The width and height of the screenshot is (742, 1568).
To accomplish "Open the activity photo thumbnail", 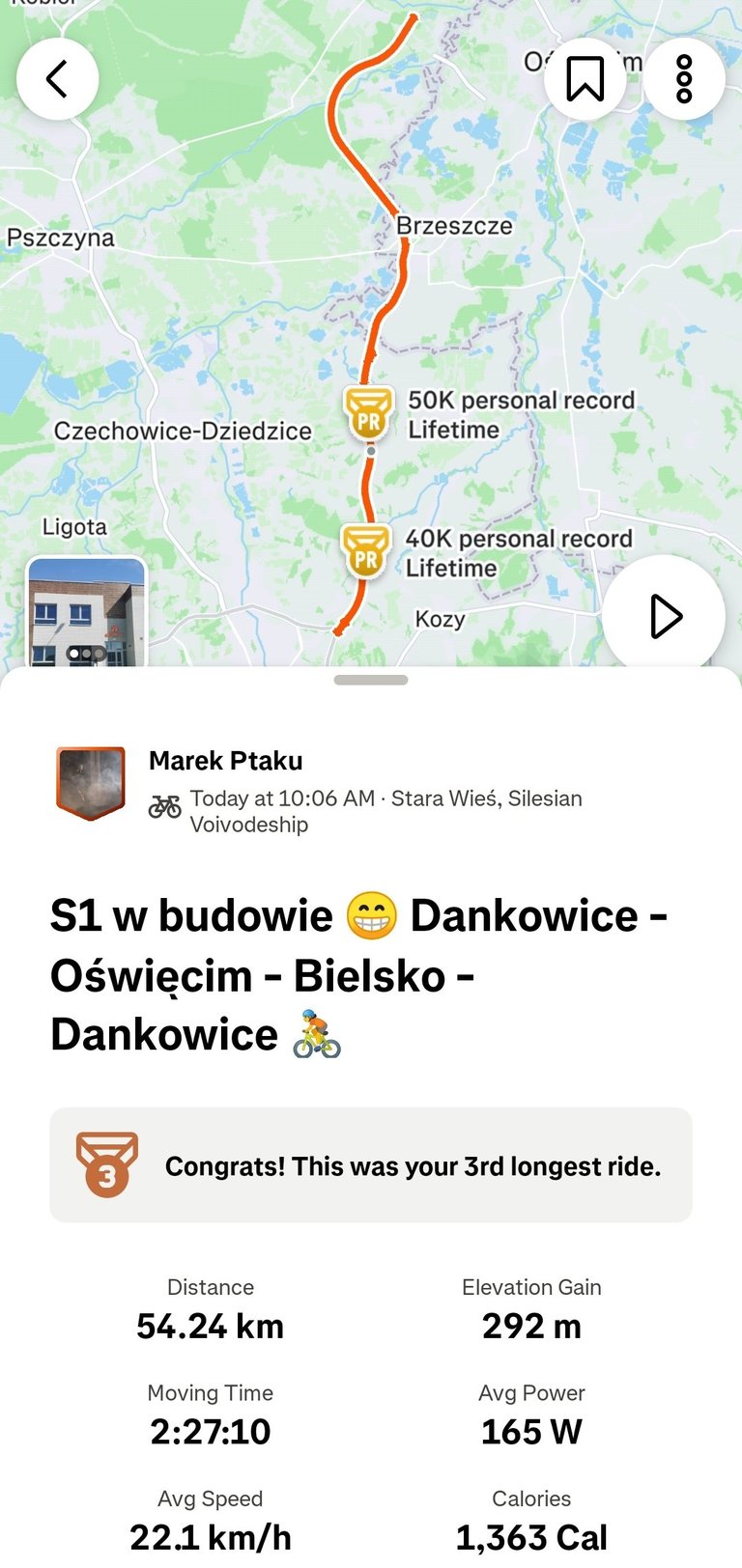I will tap(87, 613).
